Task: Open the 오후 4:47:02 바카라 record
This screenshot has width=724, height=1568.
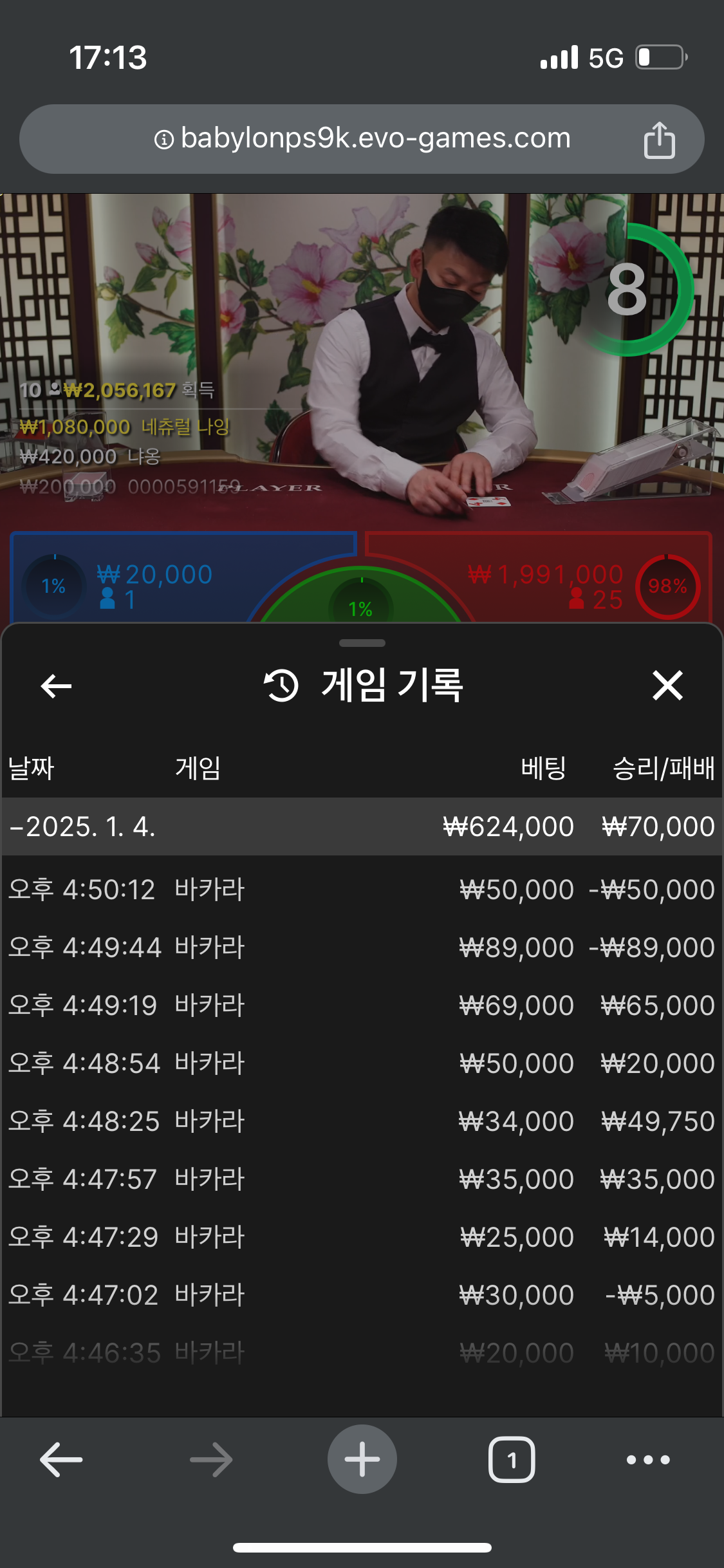Action: pyautogui.click(x=360, y=1295)
